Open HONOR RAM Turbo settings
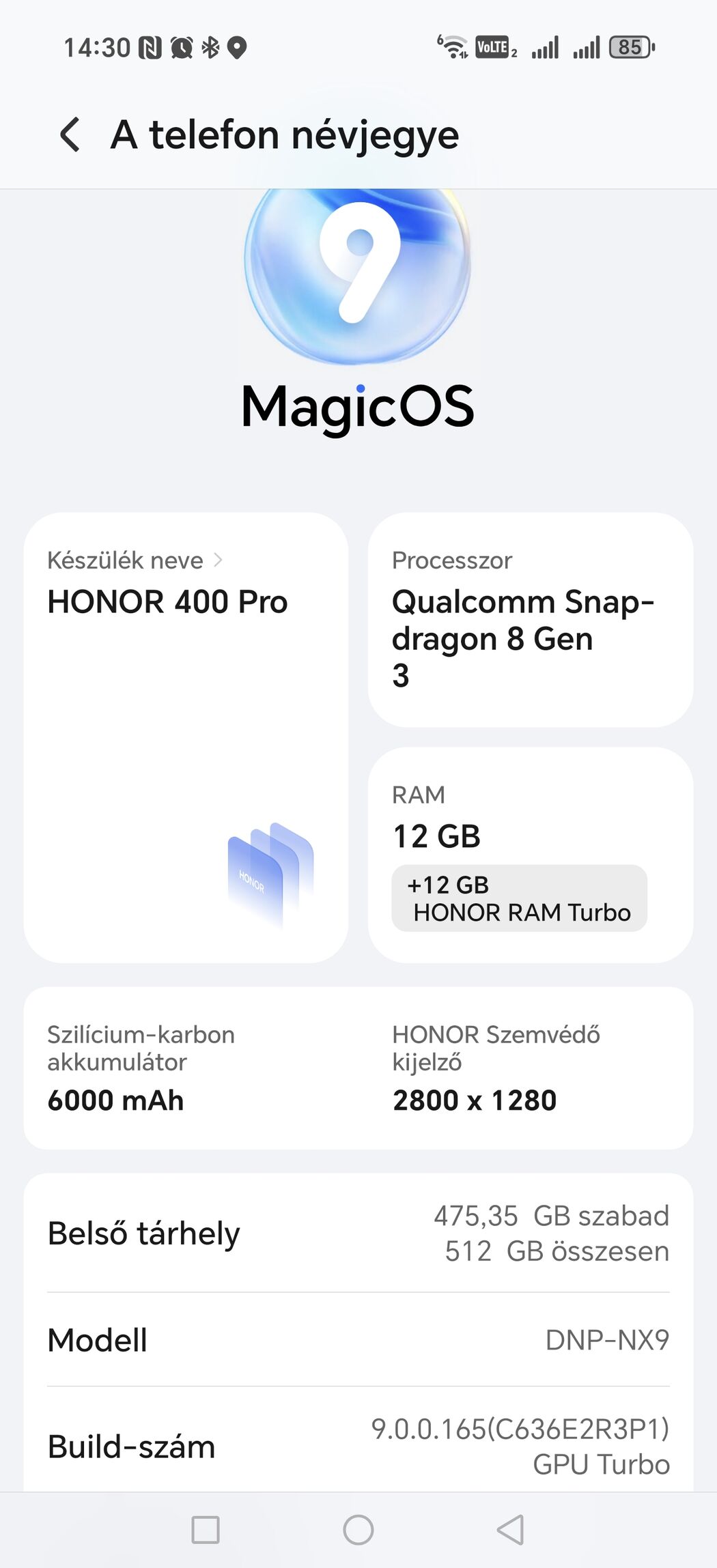The image size is (717, 1568). coord(519,898)
